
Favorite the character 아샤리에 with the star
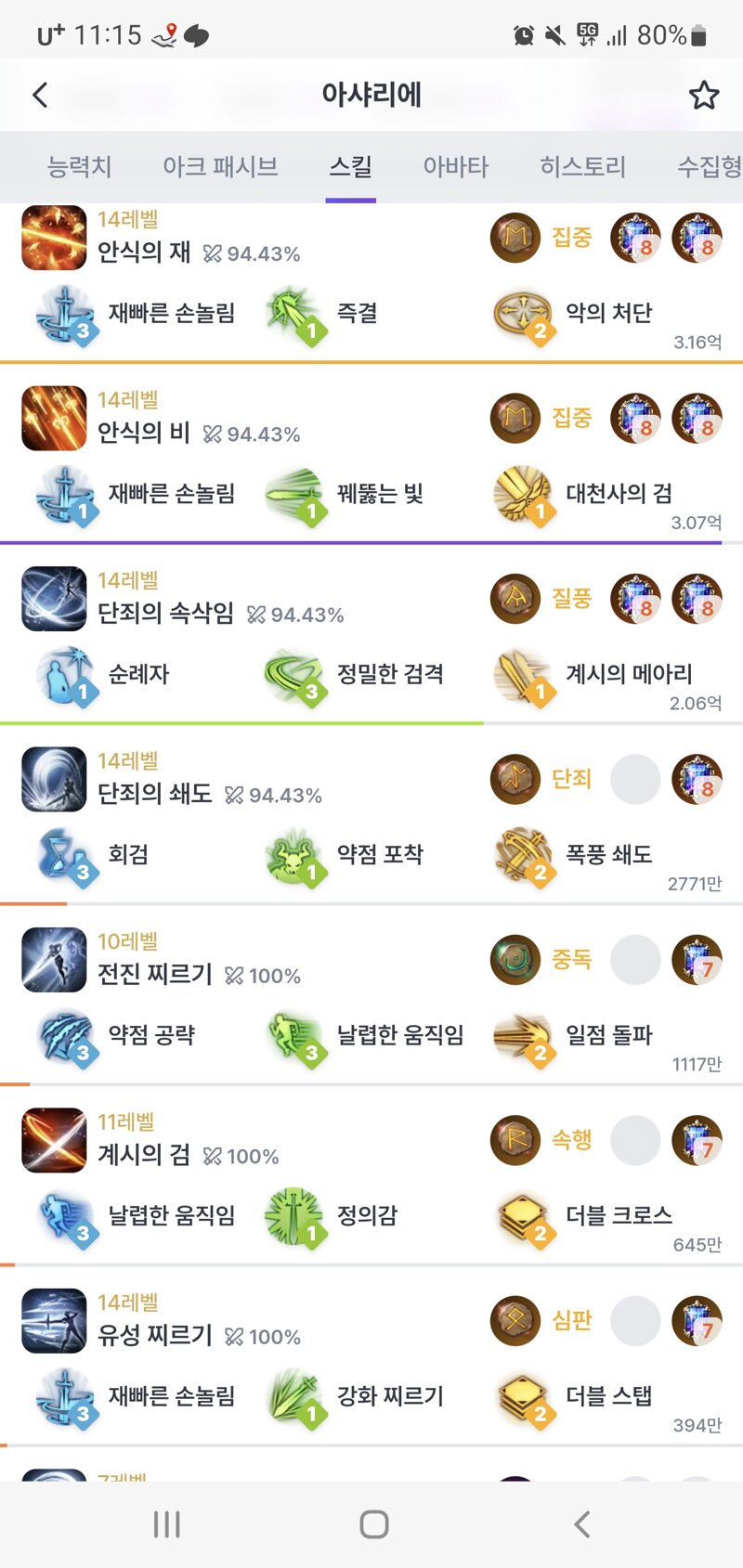click(x=703, y=95)
